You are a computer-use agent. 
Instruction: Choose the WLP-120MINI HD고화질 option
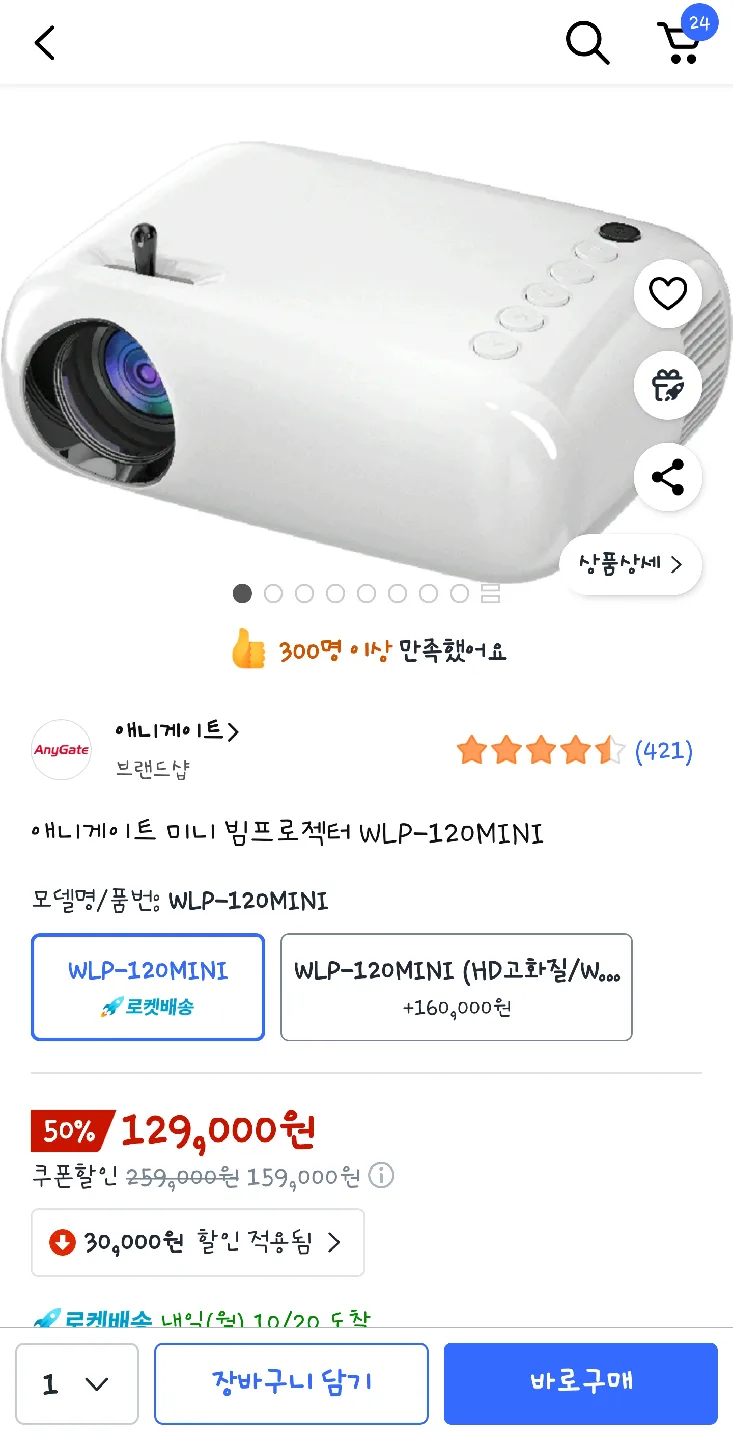[456, 987]
